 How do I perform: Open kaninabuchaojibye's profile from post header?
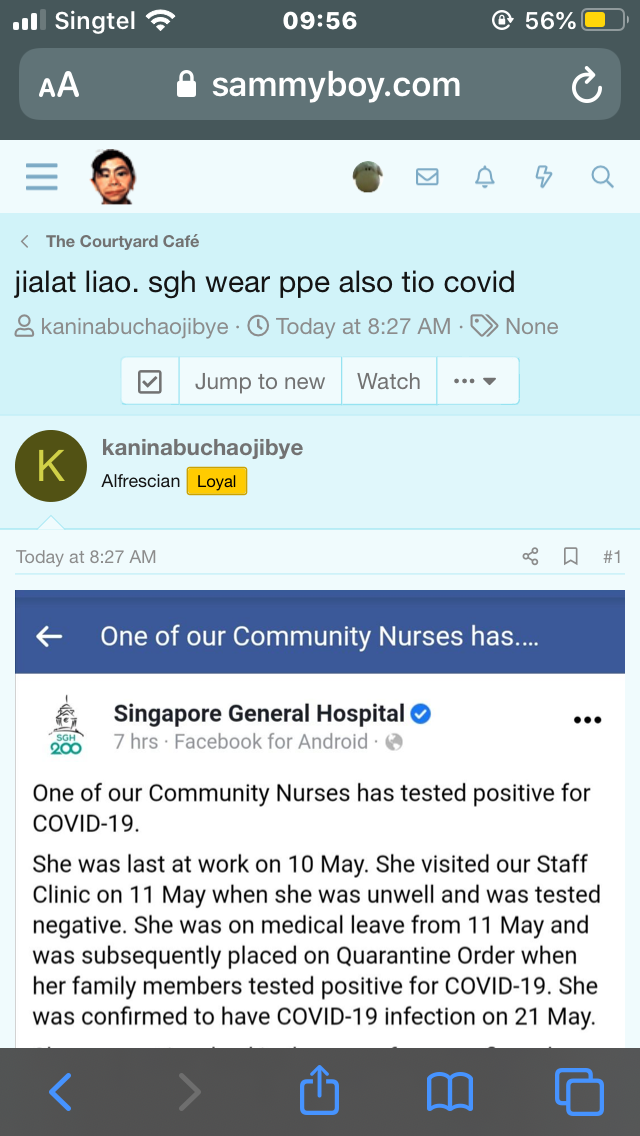202,447
